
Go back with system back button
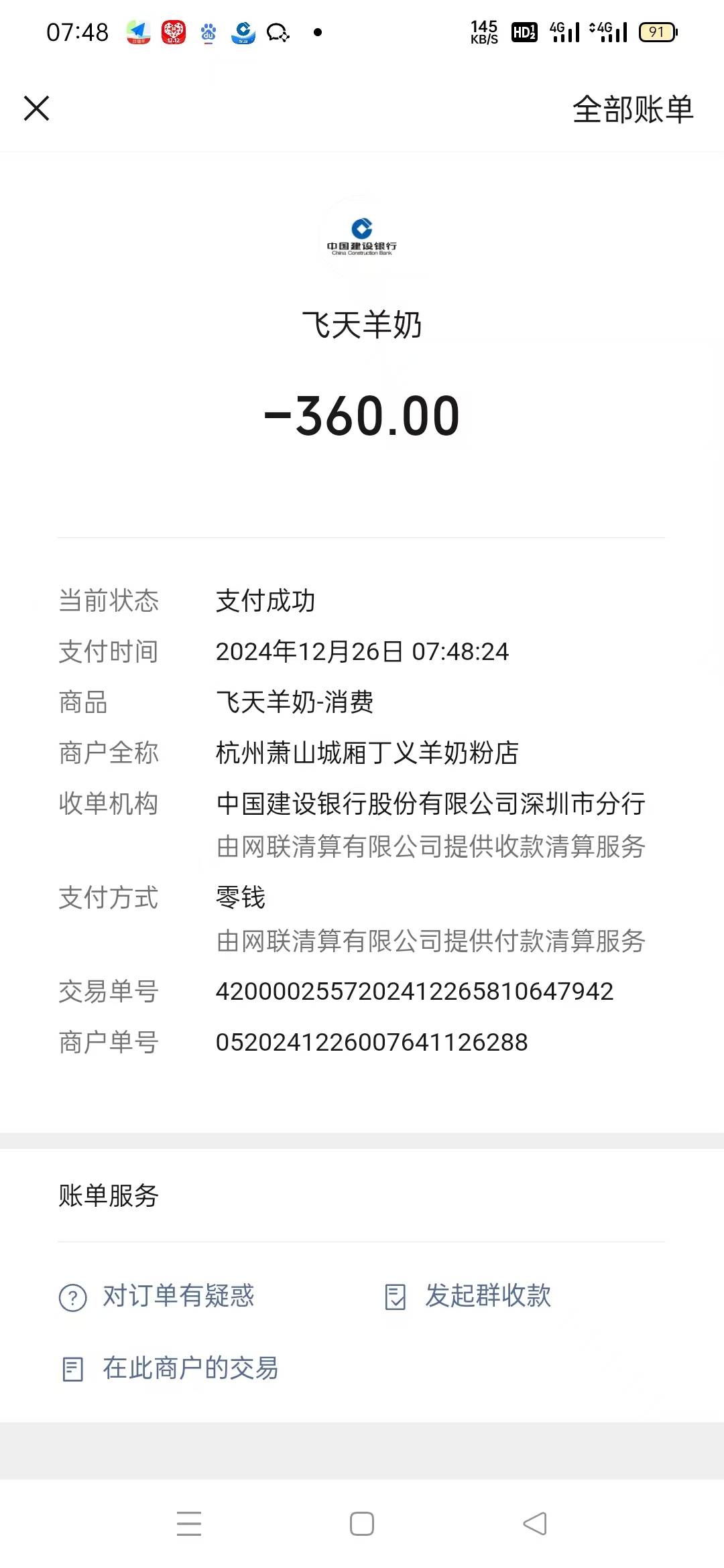point(535,1524)
